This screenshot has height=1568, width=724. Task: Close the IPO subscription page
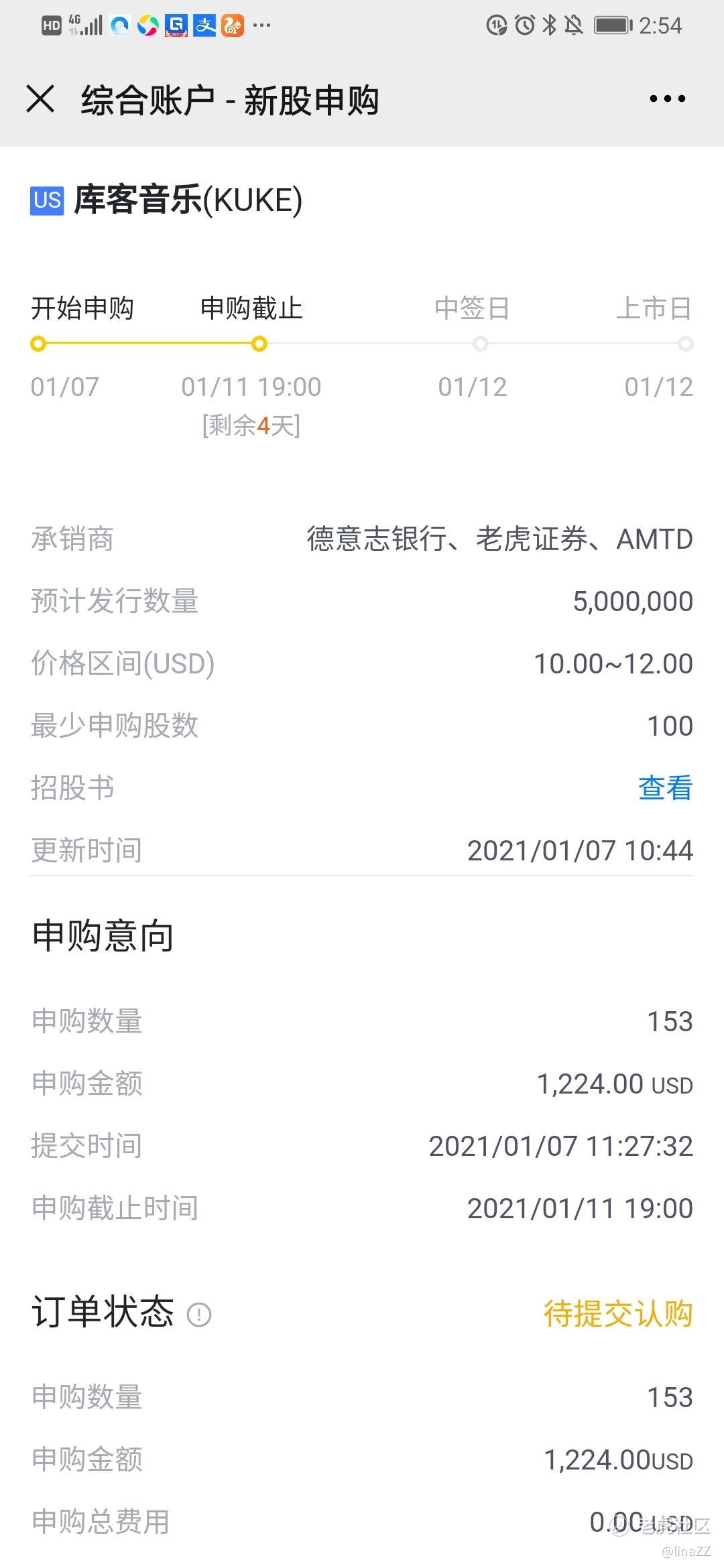point(40,99)
